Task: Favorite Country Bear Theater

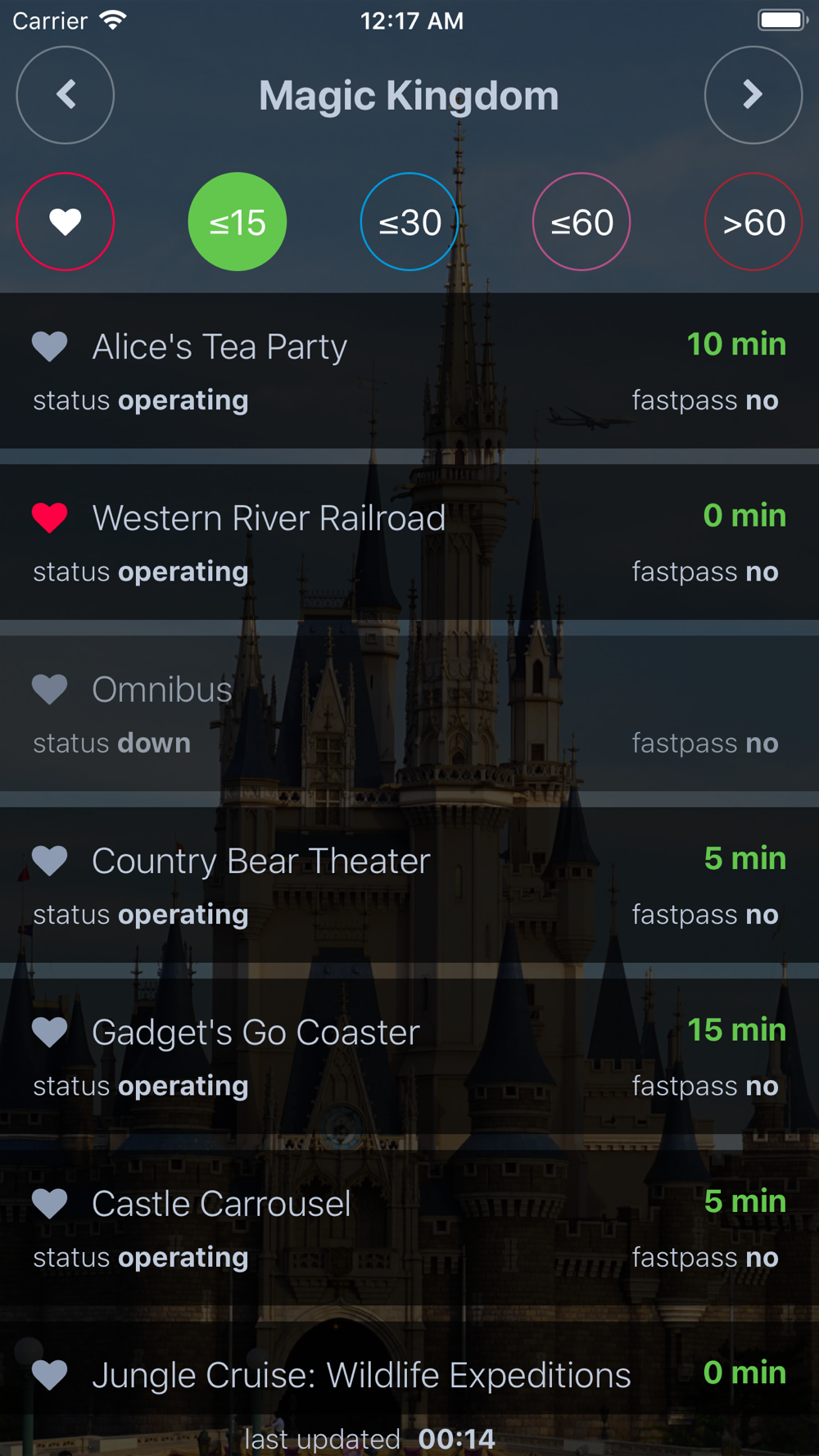Action: click(x=50, y=861)
